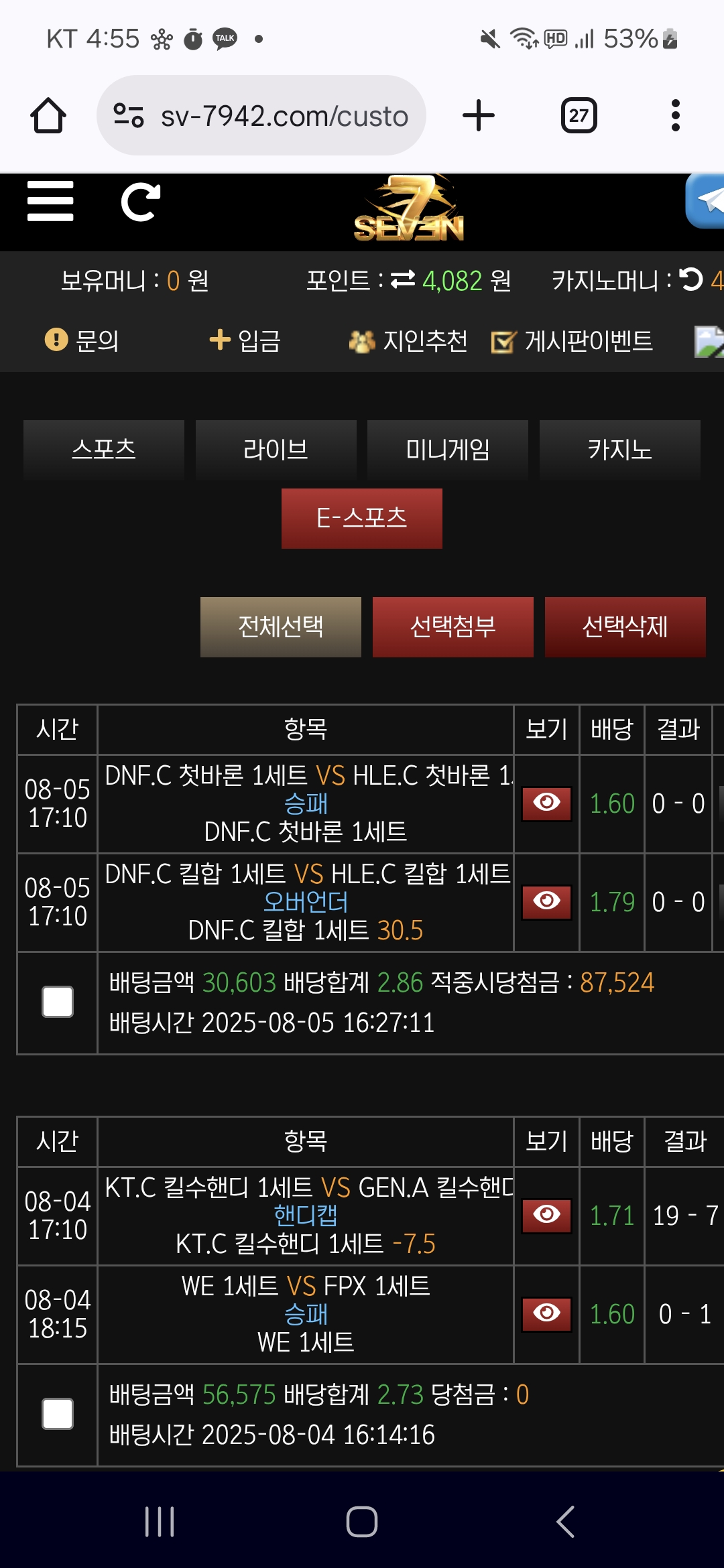Open 게시판이벤트 board events
The image size is (724, 1568).
tap(572, 341)
